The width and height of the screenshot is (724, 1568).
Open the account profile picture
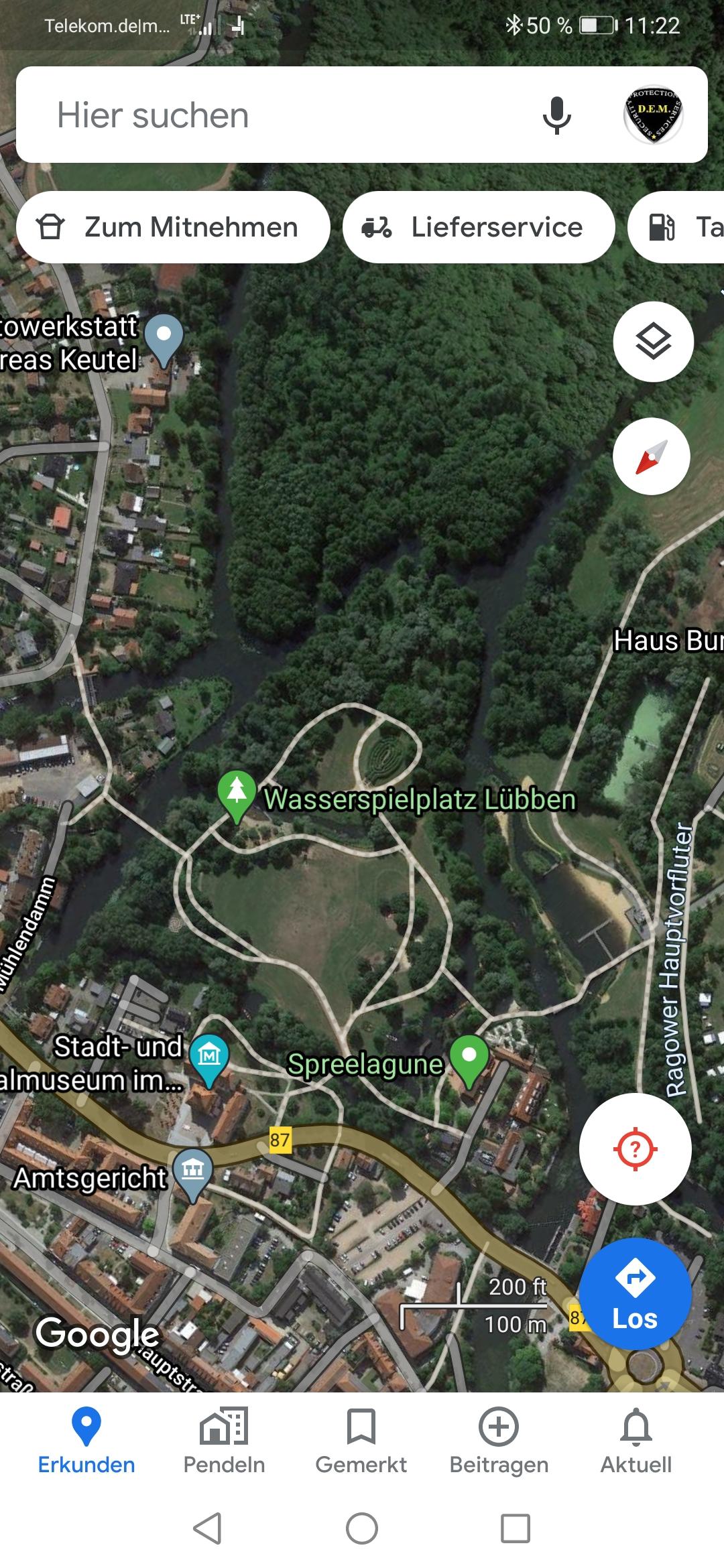[x=654, y=115]
